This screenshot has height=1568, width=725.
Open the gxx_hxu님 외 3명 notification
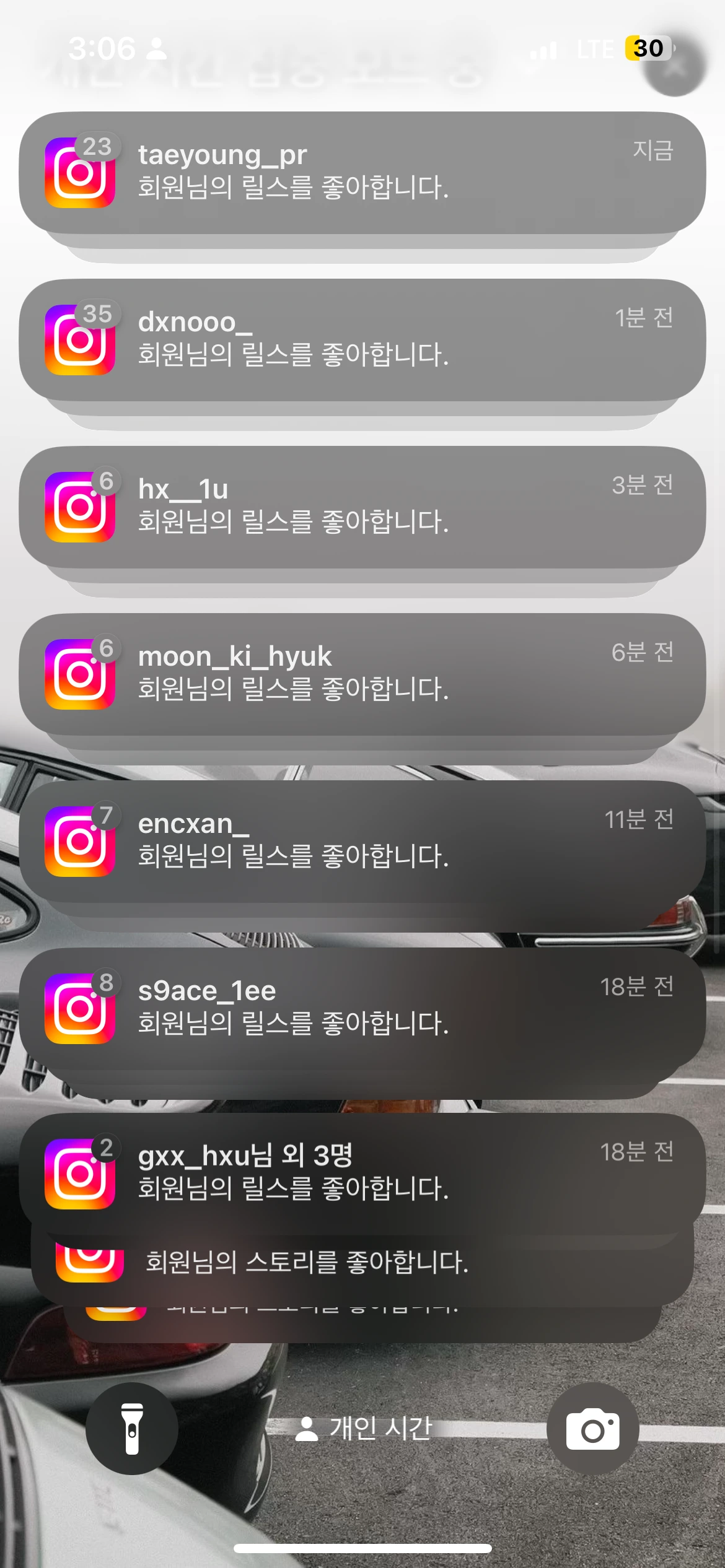click(362, 1174)
